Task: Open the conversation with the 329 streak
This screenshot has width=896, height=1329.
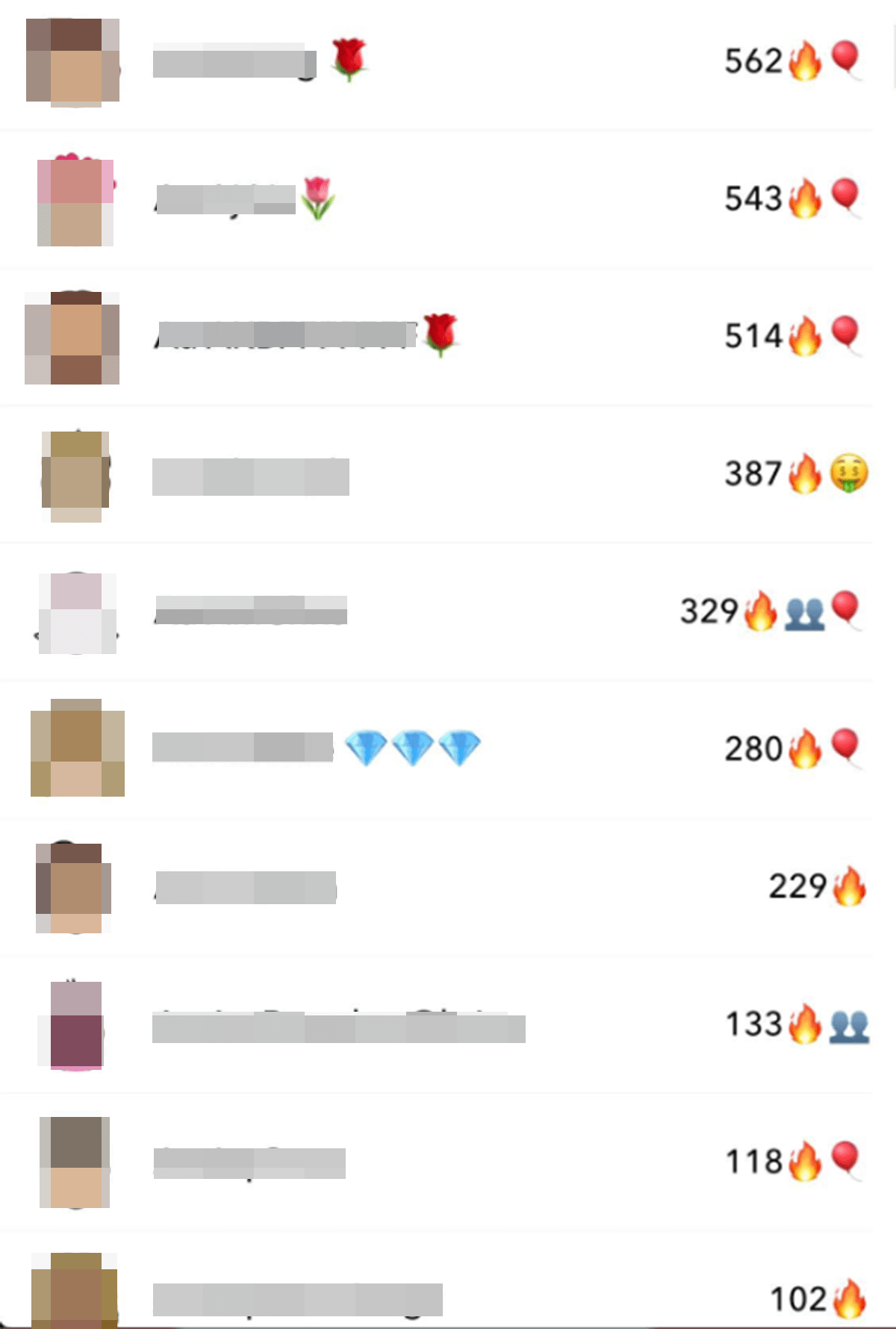Action: (x=448, y=611)
